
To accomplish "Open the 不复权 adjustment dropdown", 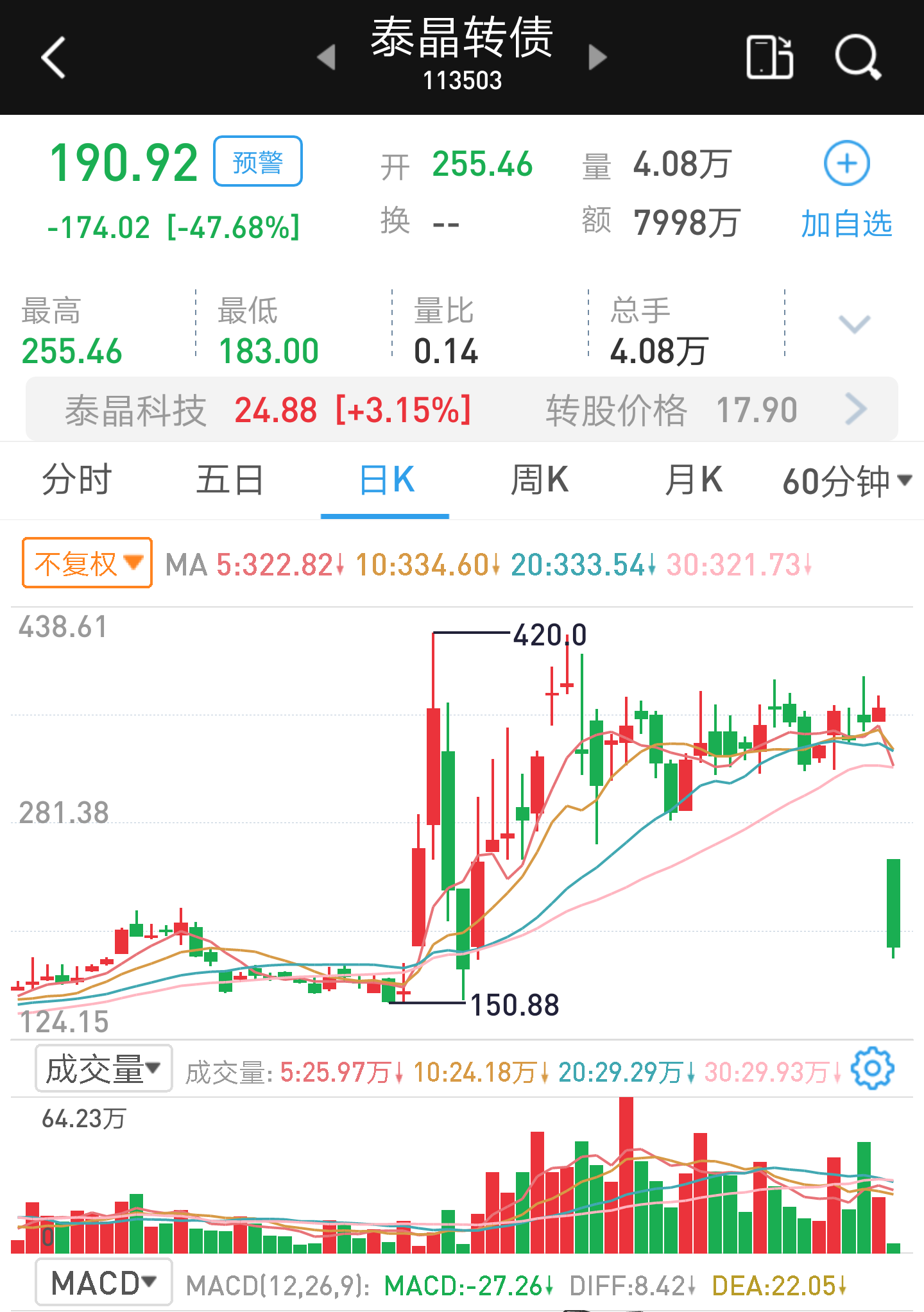I will 86,563.
